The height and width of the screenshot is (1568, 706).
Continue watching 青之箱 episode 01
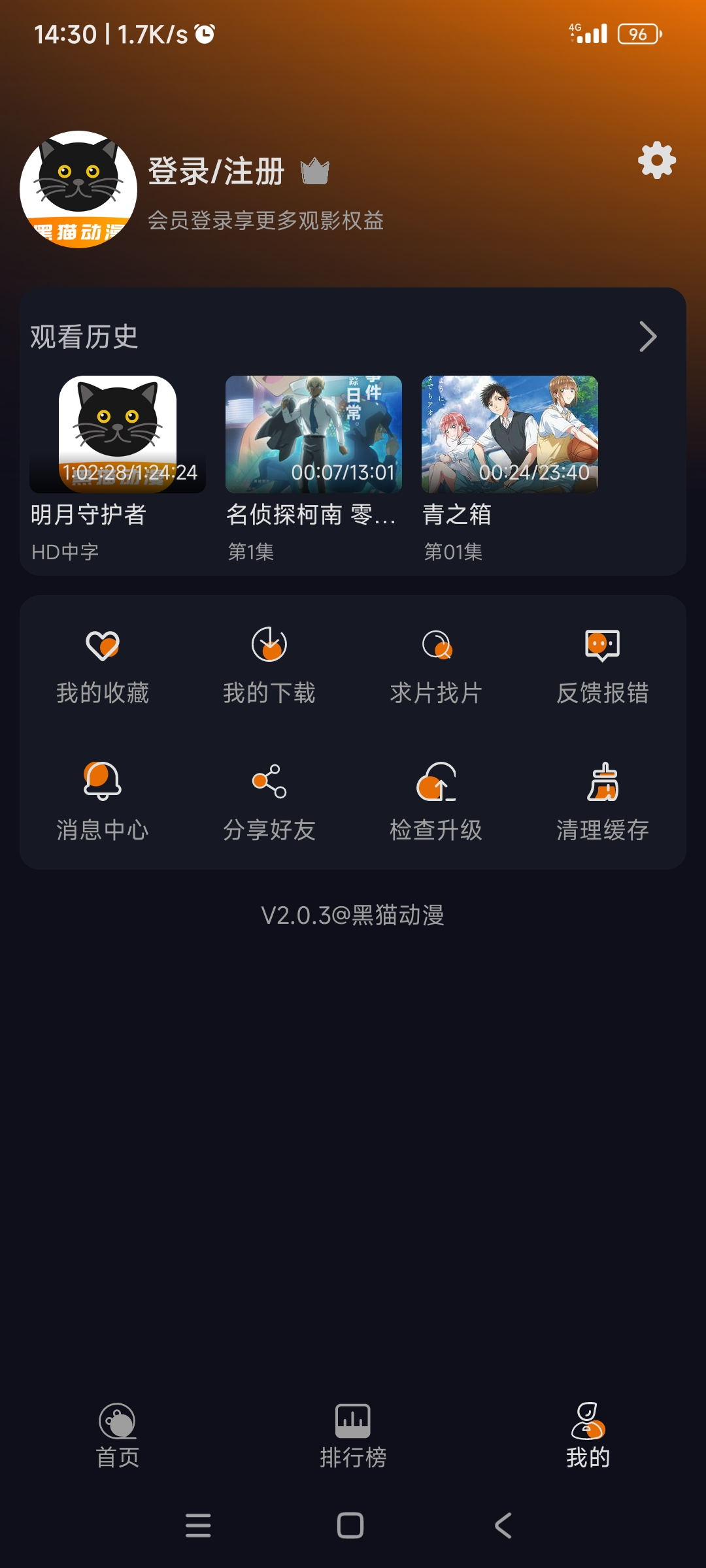(510, 434)
